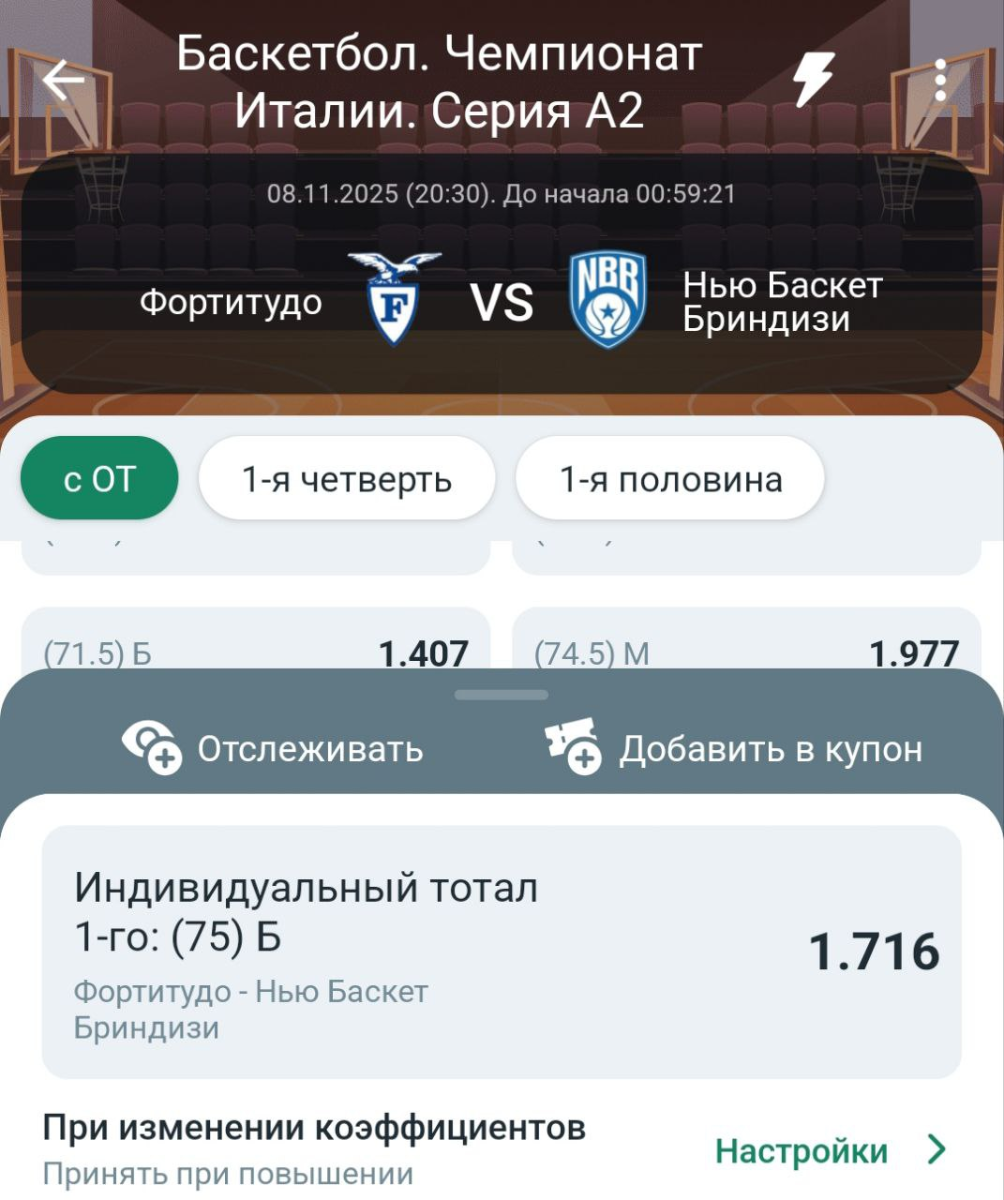Go back using the arrow icon
Viewport: 1004px width, 1200px height.
pos(64,82)
